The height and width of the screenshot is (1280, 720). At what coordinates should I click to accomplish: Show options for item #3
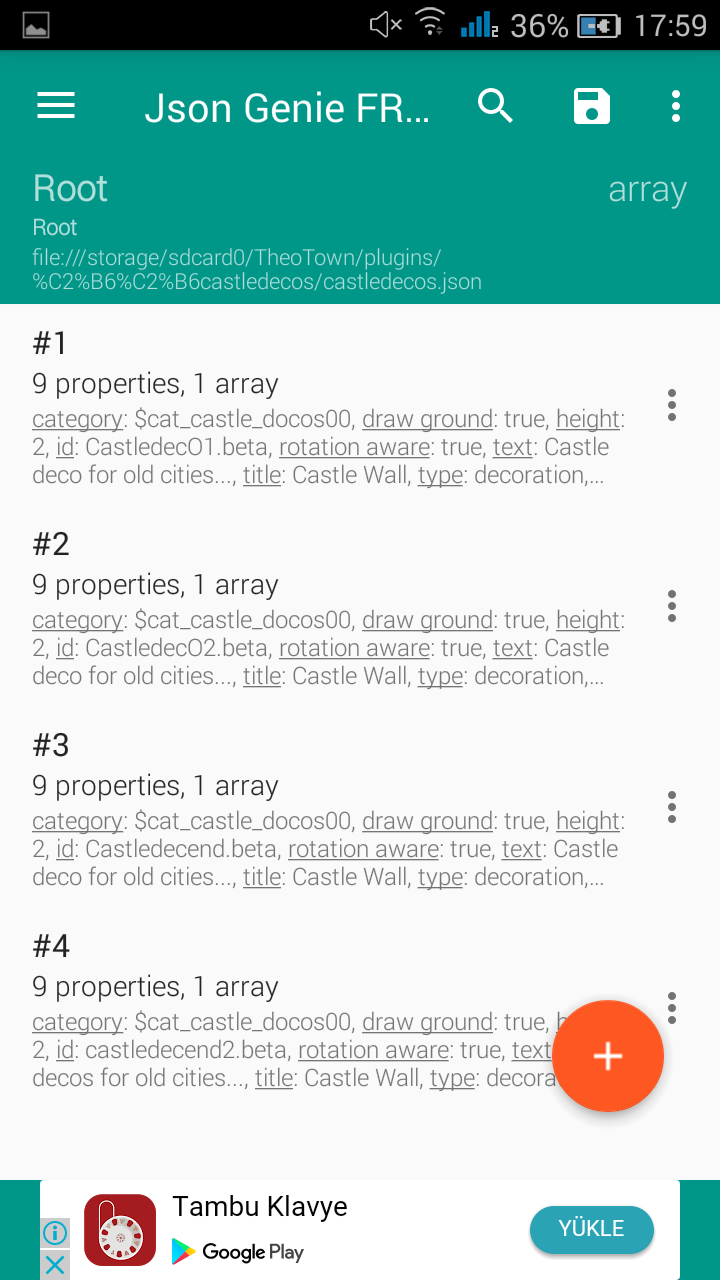pyautogui.click(x=672, y=807)
